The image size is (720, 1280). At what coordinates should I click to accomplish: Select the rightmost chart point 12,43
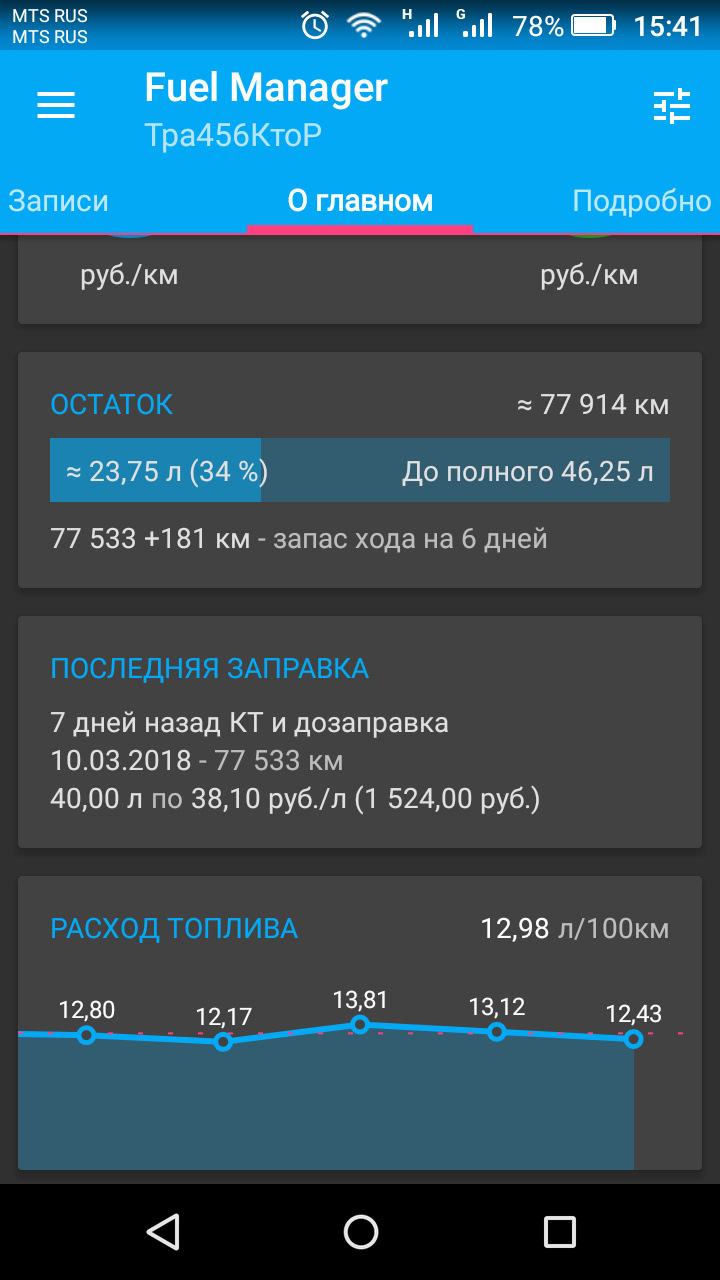[634, 1040]
